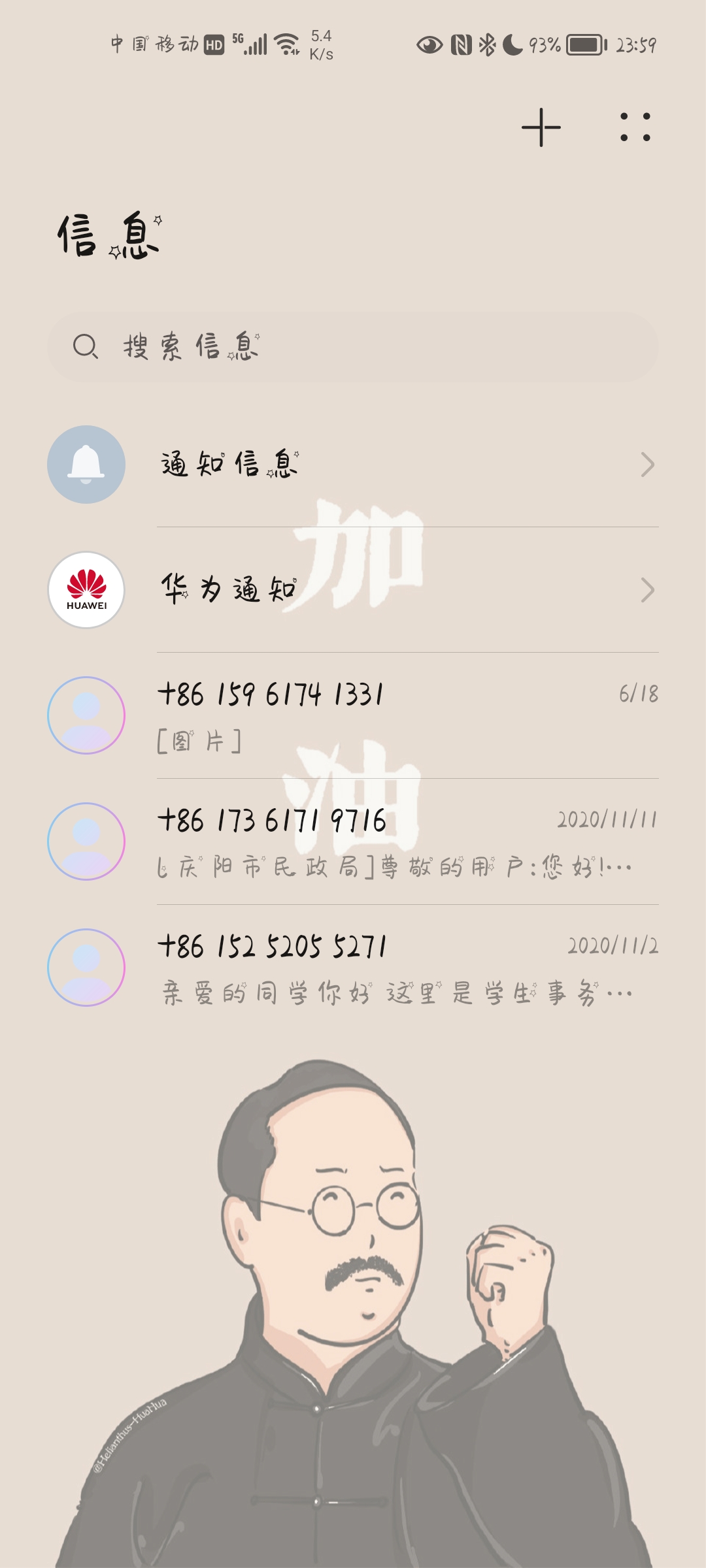Viewport: 706px width, 1568px height.
Task: Tap the avatar next to +86 152 5205 5271
Action: coord(86,968)
